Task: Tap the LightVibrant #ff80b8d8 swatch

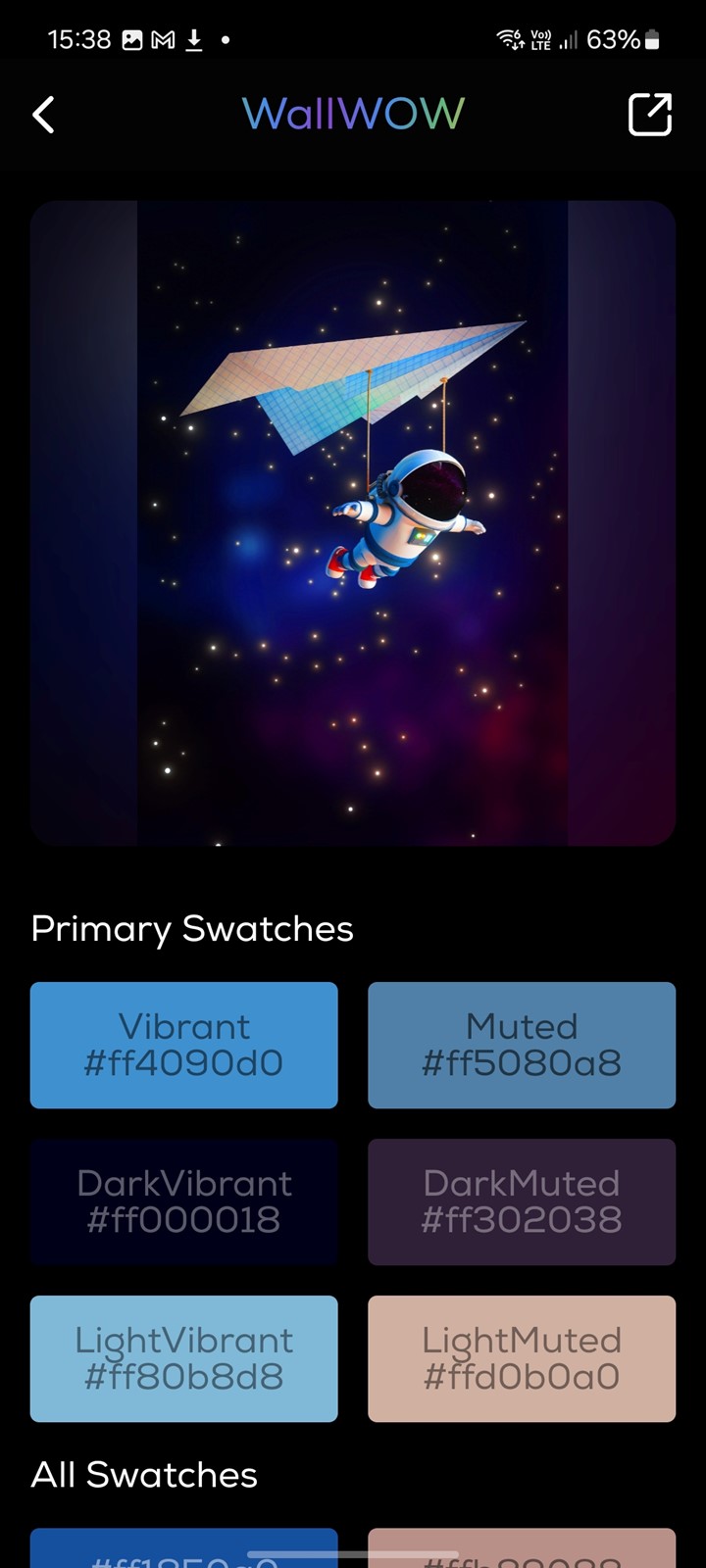Action: coord(184,1358)
